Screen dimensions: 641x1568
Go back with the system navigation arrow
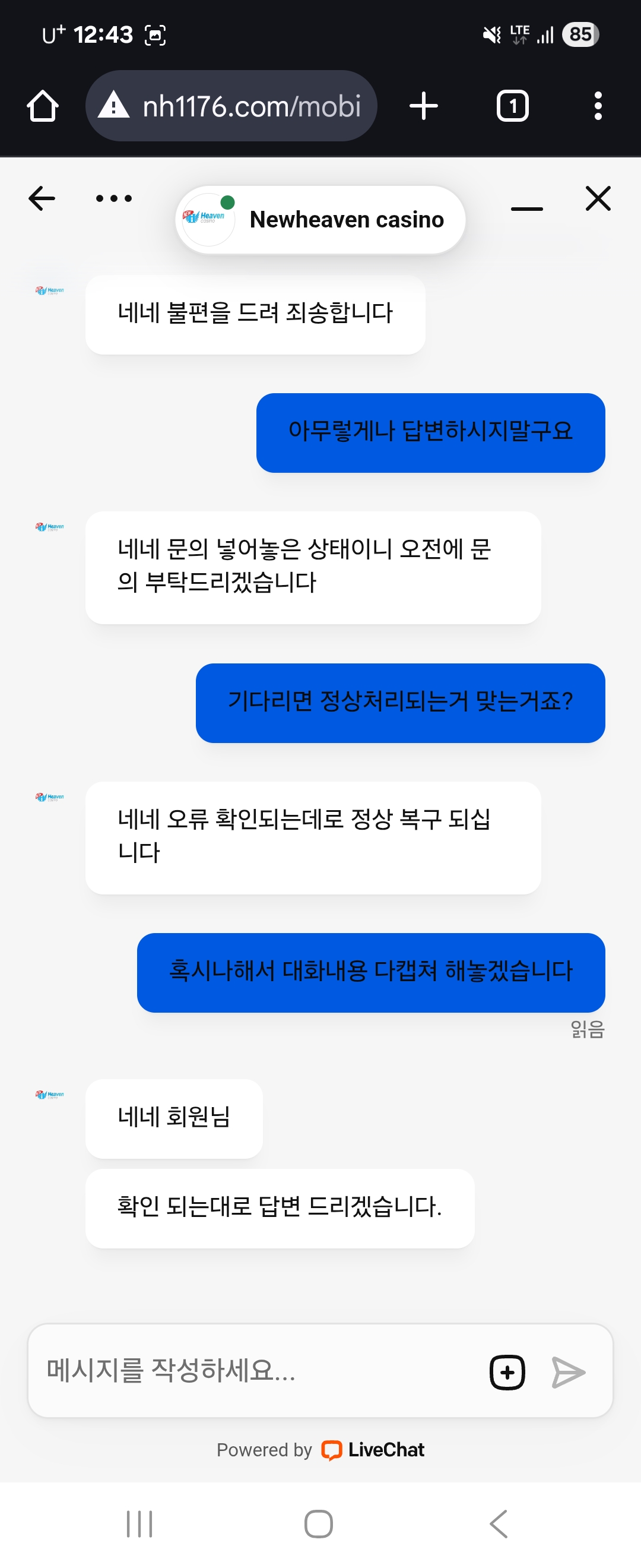[499, 1523]
